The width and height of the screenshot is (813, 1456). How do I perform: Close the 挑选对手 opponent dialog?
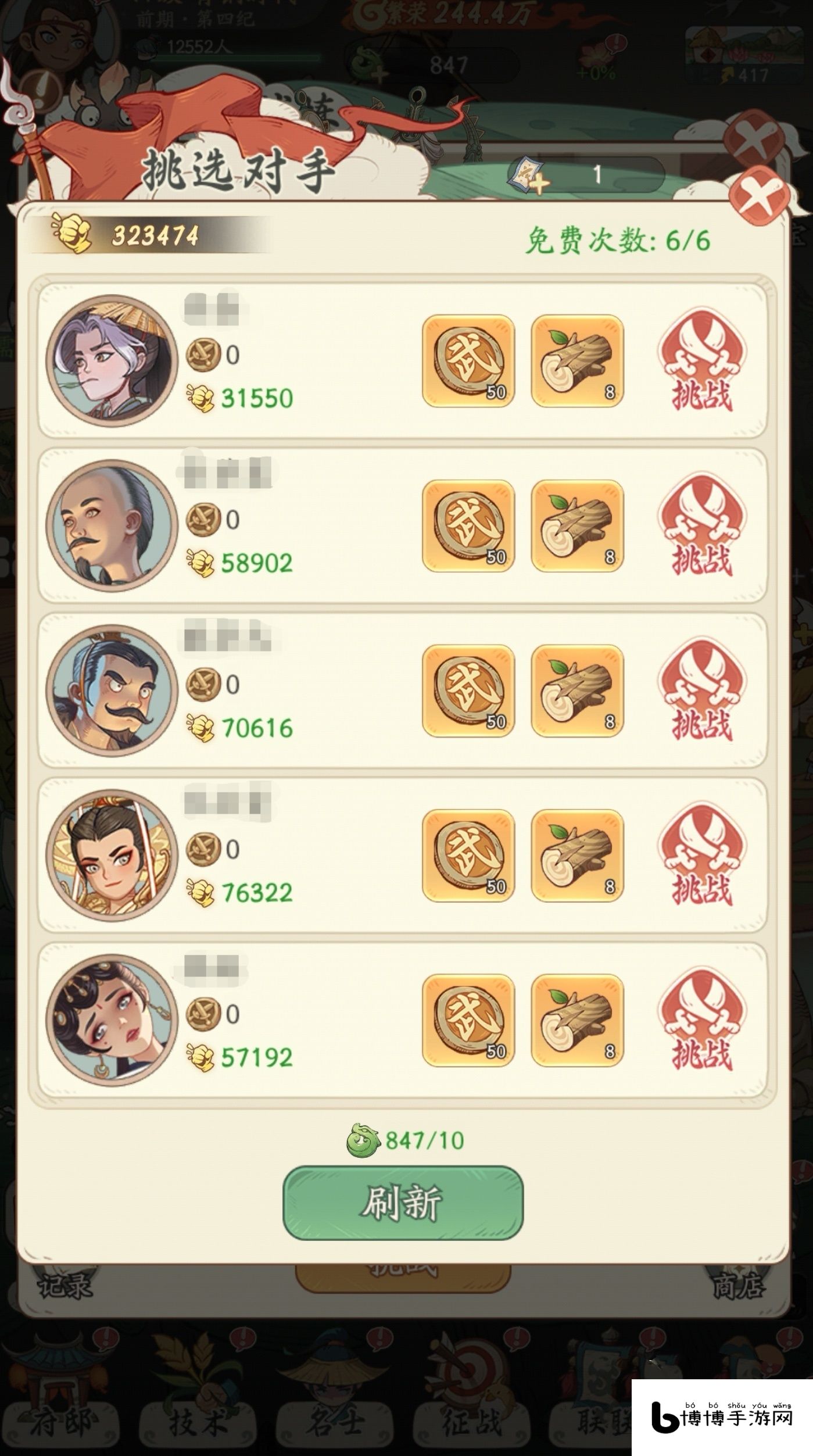(x=760, y=198)
